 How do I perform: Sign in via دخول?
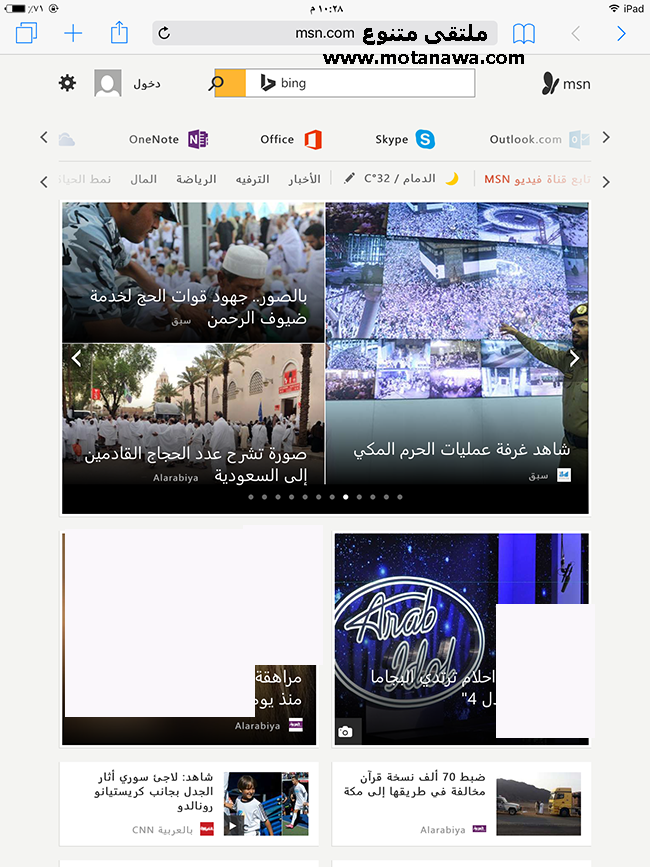(x=146, y=84)
